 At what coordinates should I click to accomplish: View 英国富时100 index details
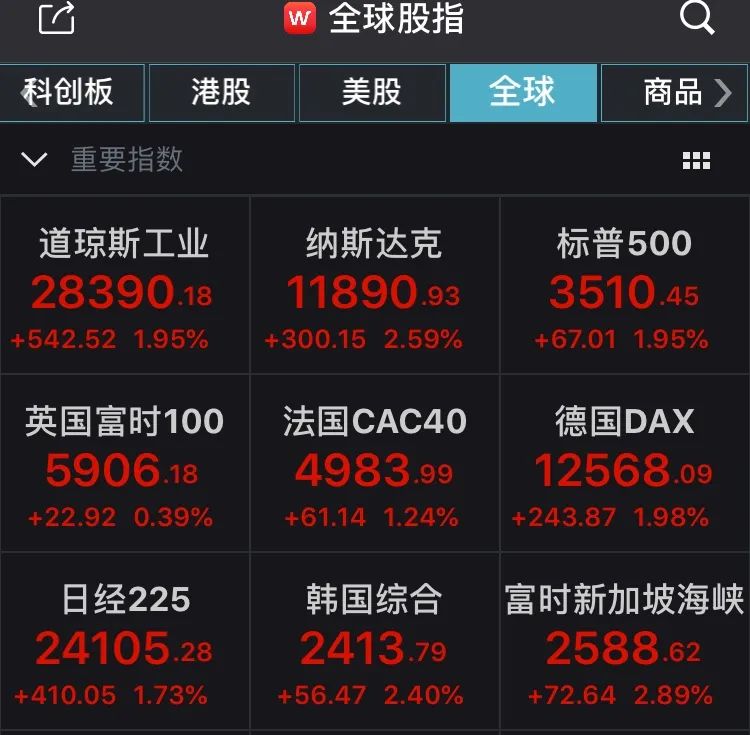coord(124,464)
